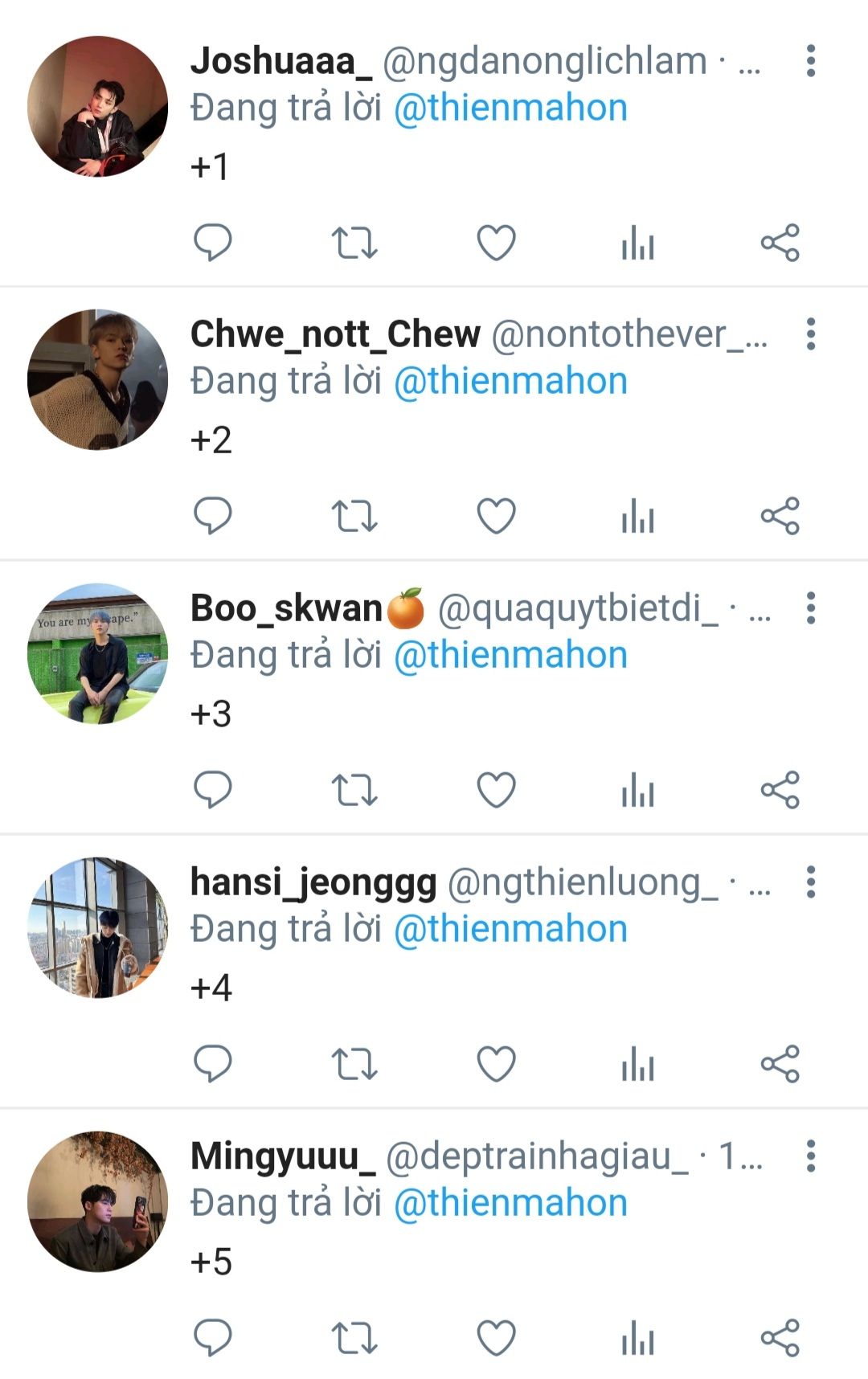Like Joshuaaa_'s +1 reply
The image size is (868, 1379).
tap(496, 243)
